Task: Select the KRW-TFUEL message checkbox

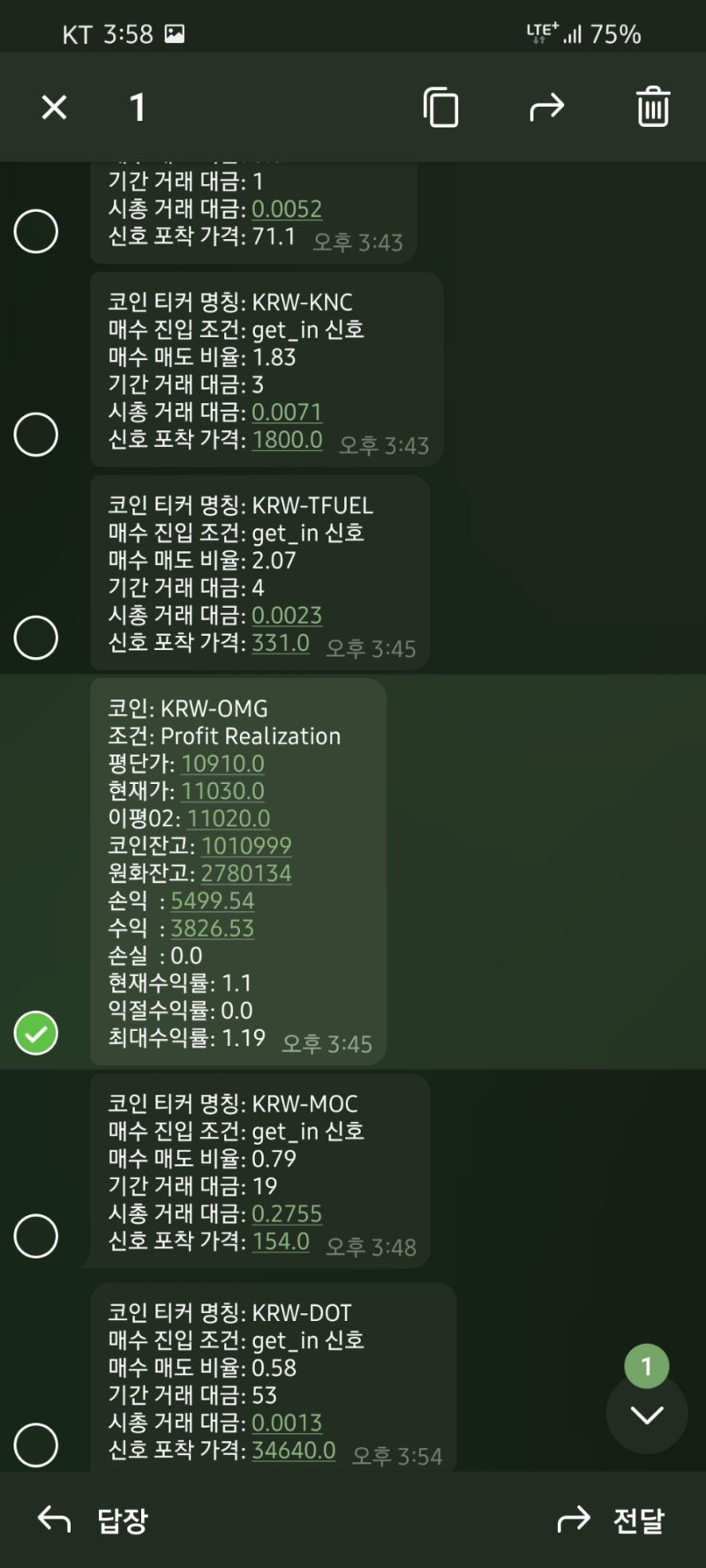Action: click(x=36, y=637)
